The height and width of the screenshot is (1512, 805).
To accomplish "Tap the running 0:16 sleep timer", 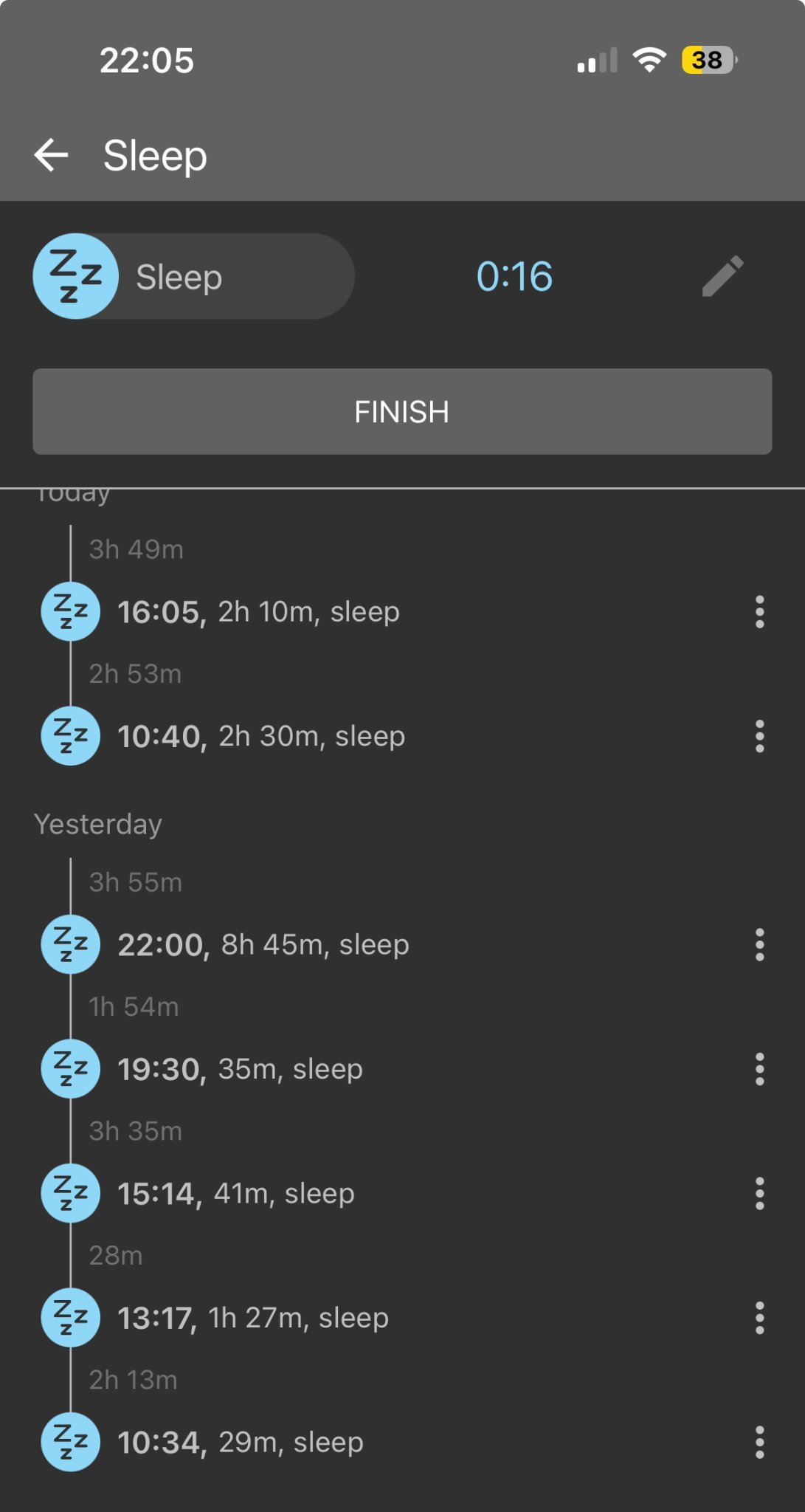I will [514, 276].
